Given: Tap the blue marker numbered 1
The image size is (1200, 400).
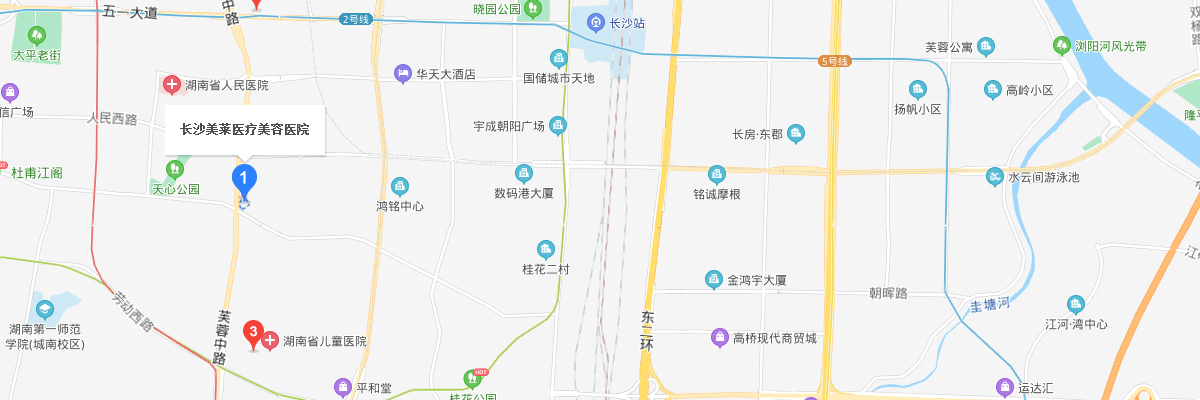Looking at the screenshot, I should (245, 179).
